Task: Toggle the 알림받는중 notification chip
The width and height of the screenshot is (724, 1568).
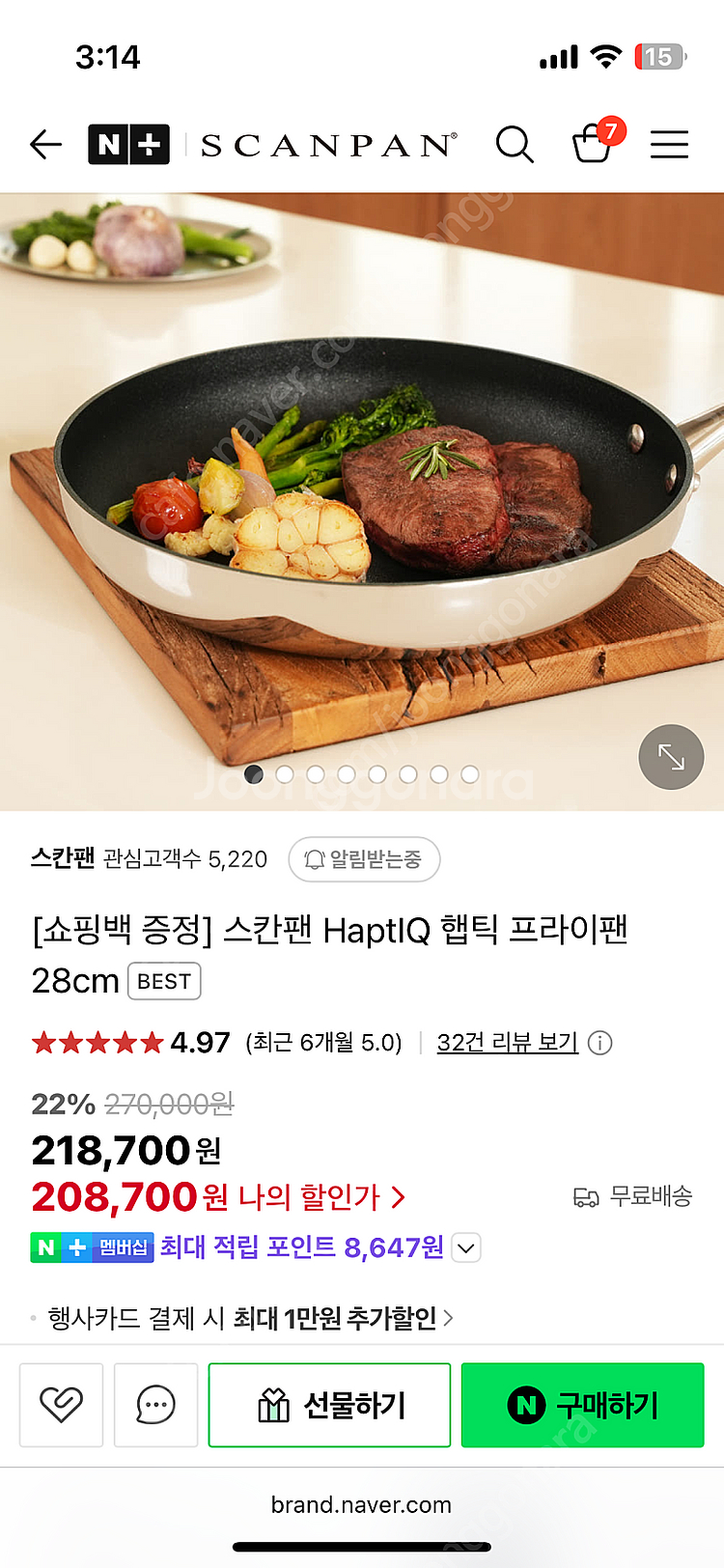Action: click(x=364, y=859)
